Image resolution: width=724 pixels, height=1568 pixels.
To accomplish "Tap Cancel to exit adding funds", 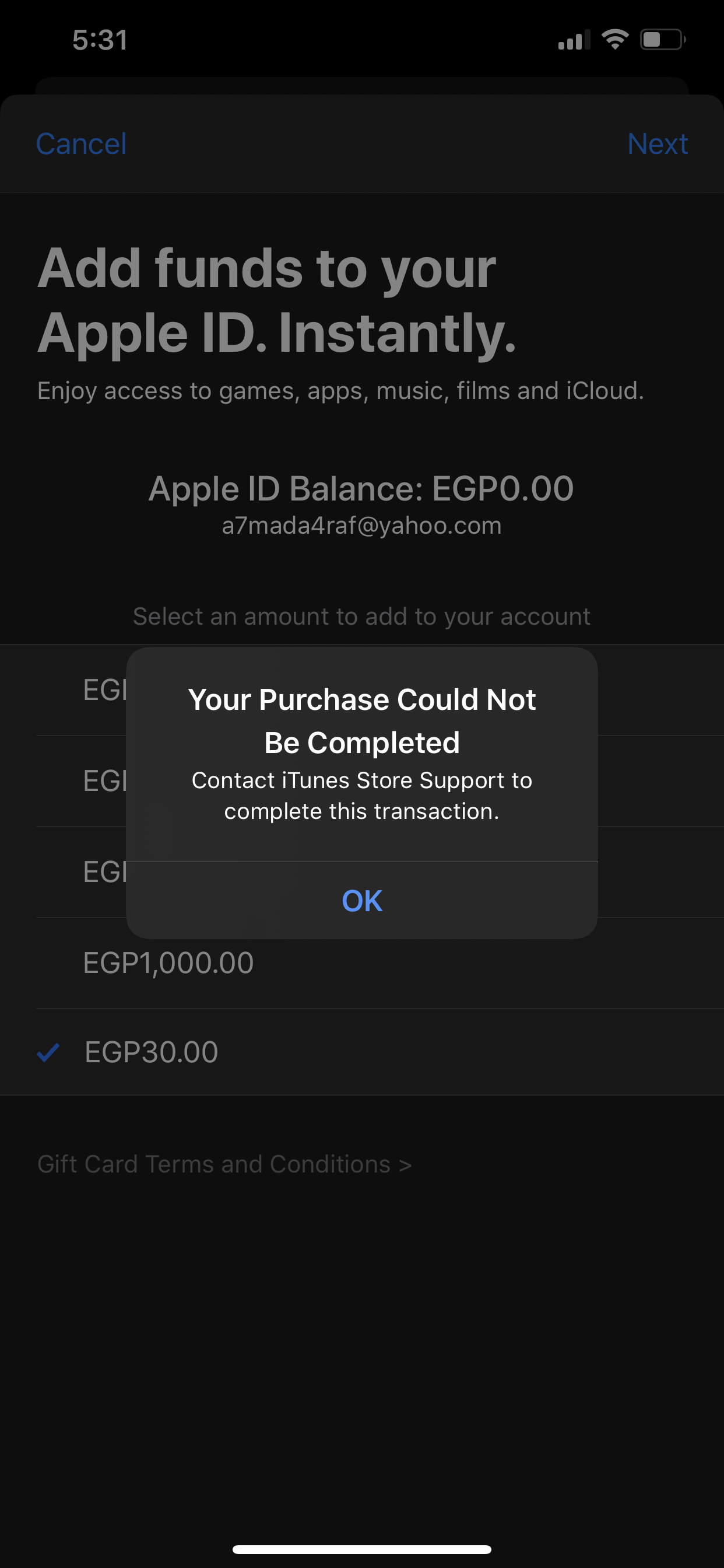I will (82, 144).
